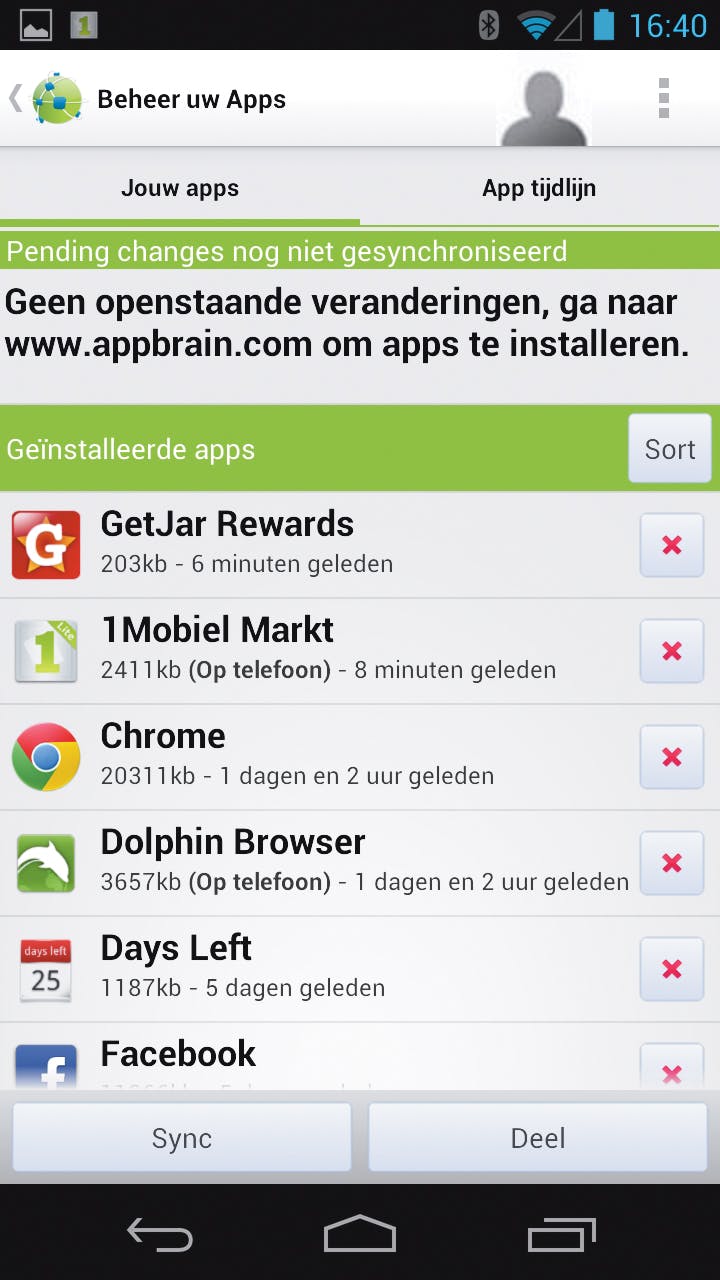Uninstall Dolphin Browser with its X
The width and height of the screenshot is (720, 1280).
(x=672, y=863)
